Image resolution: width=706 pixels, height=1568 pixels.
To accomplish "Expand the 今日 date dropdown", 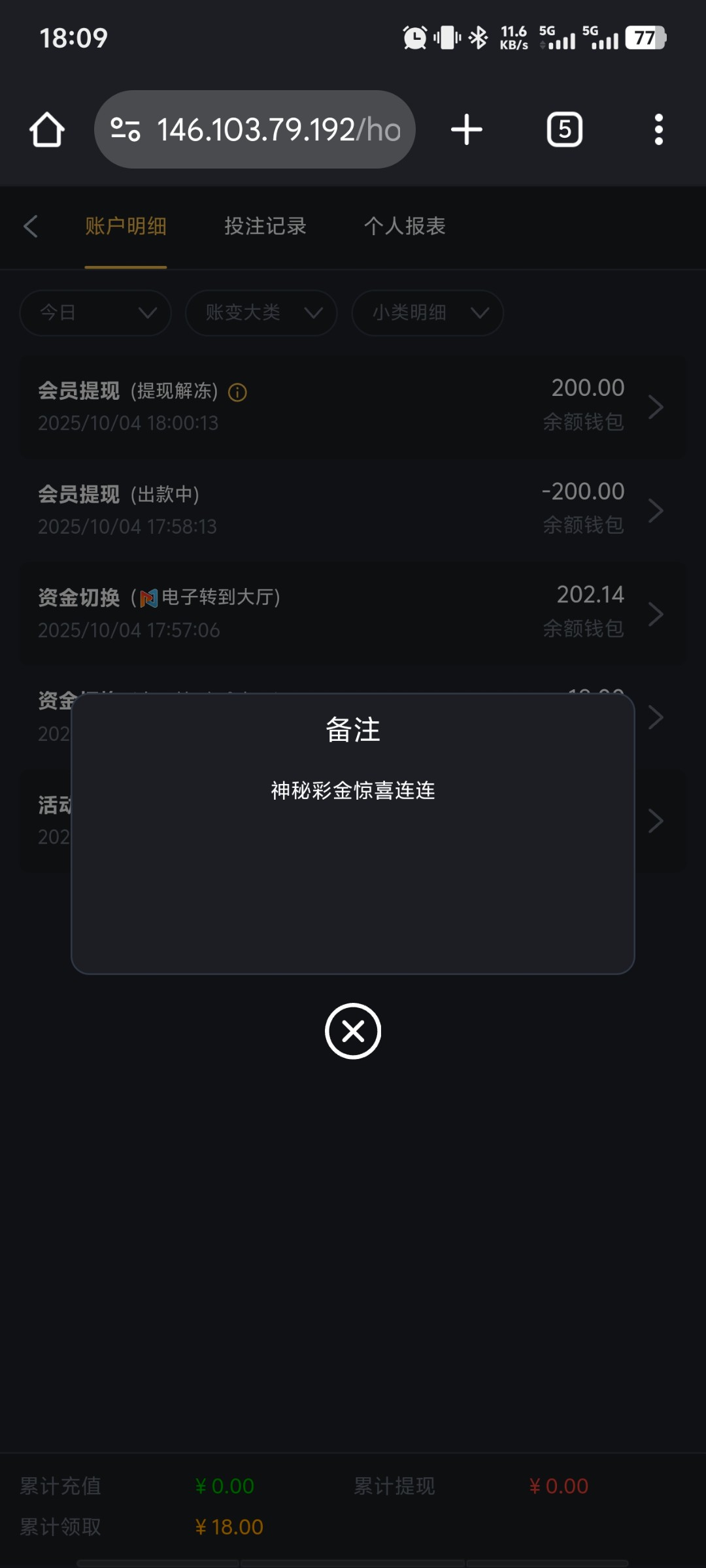I will pos(96,313).
